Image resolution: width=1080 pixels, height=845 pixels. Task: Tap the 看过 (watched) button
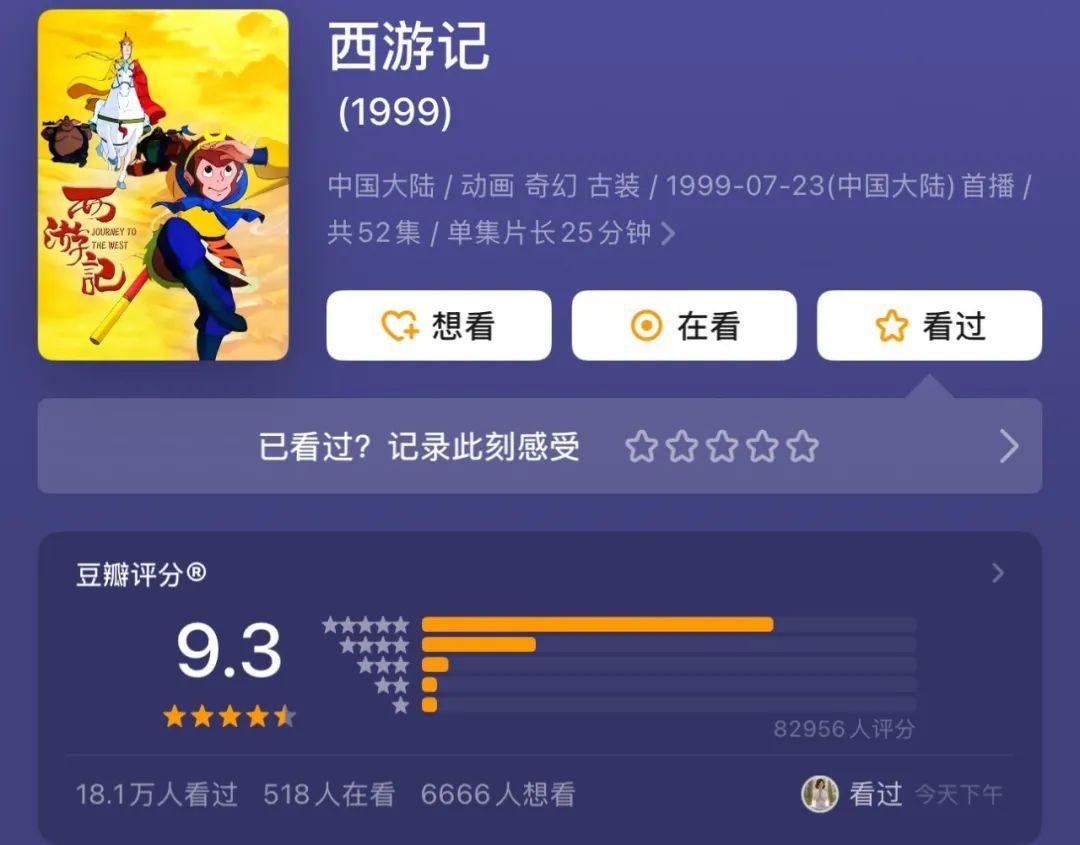[x=929, y=326]
